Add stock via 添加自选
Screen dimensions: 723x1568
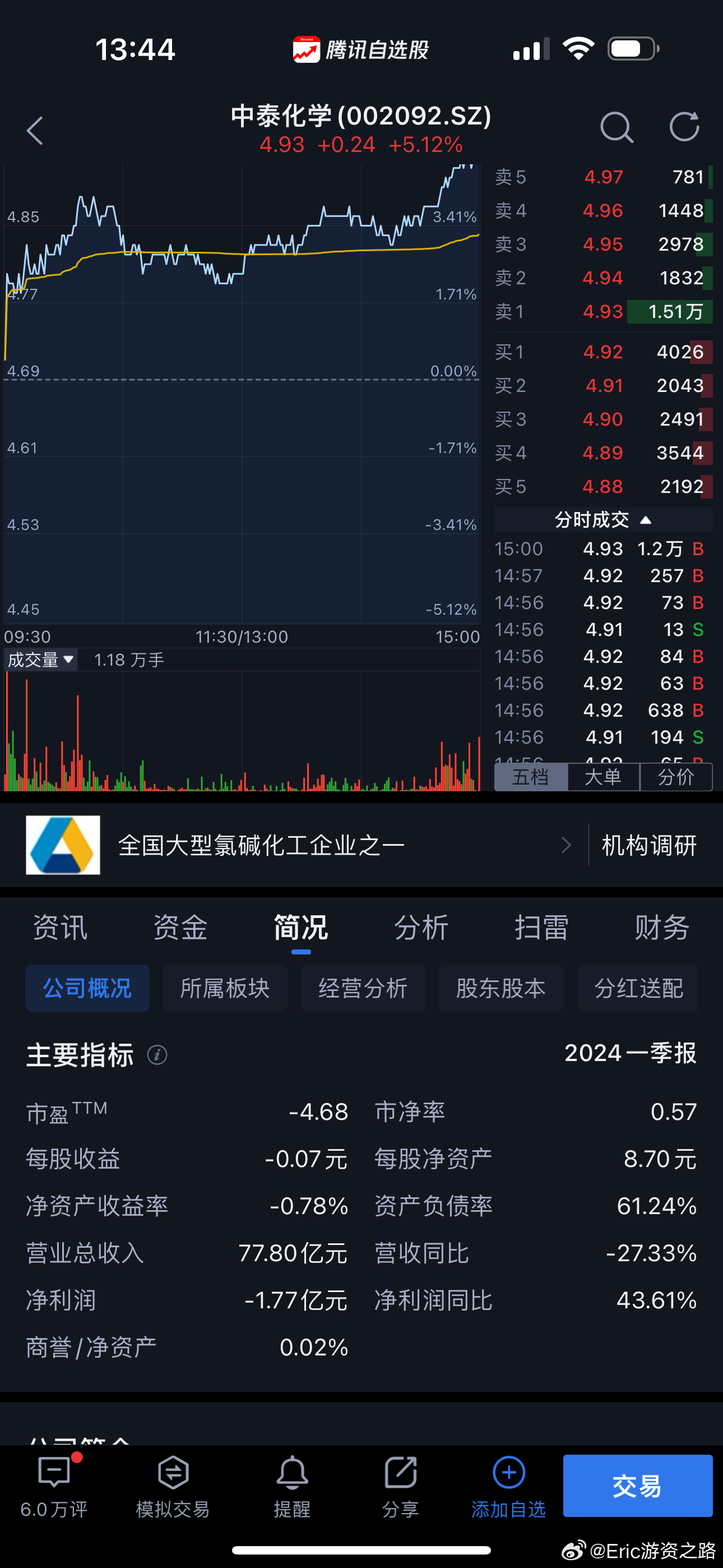pos(509,1486)
